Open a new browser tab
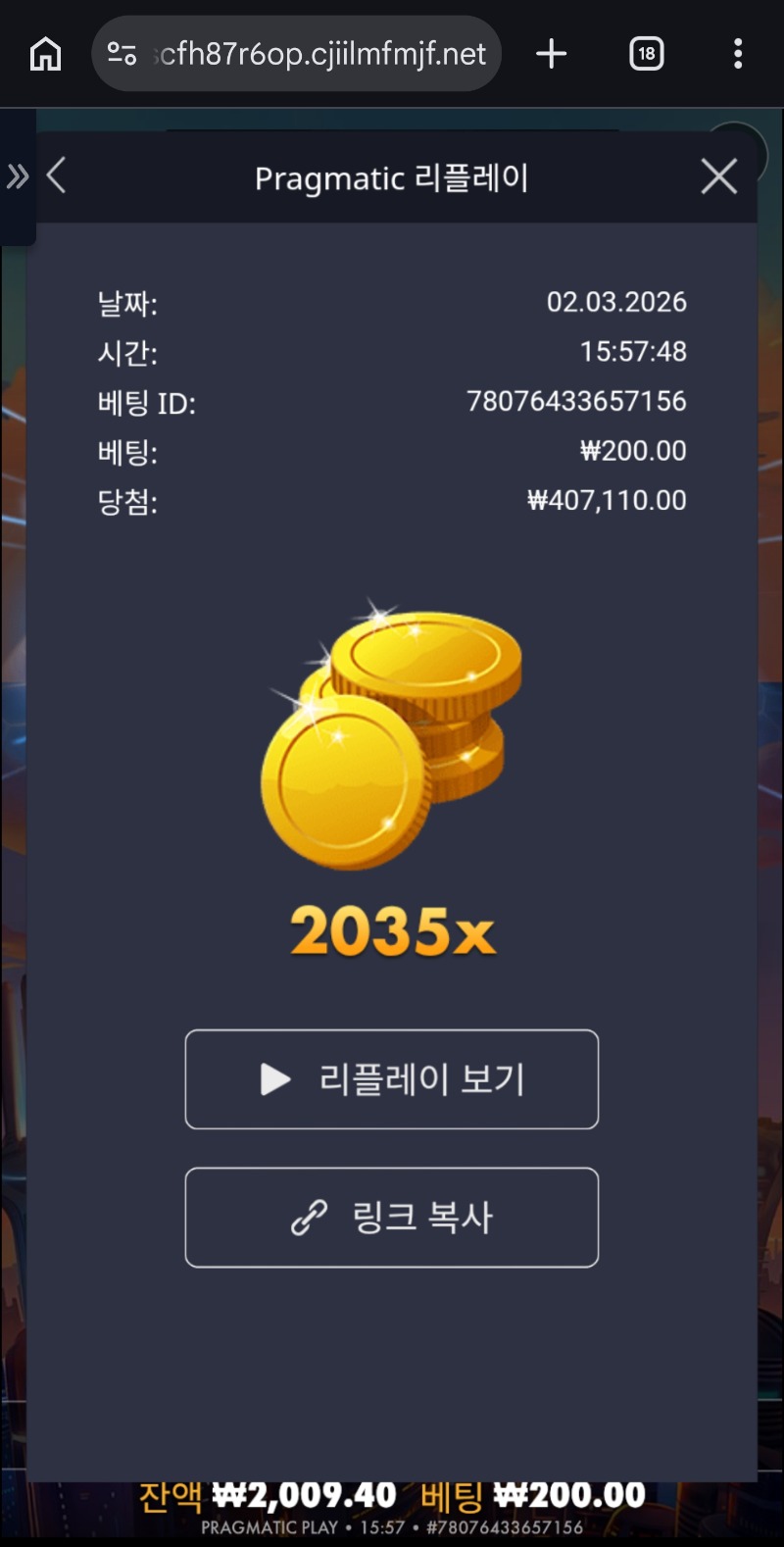Viewport: 784px width, 1547px height. [552, 54]
